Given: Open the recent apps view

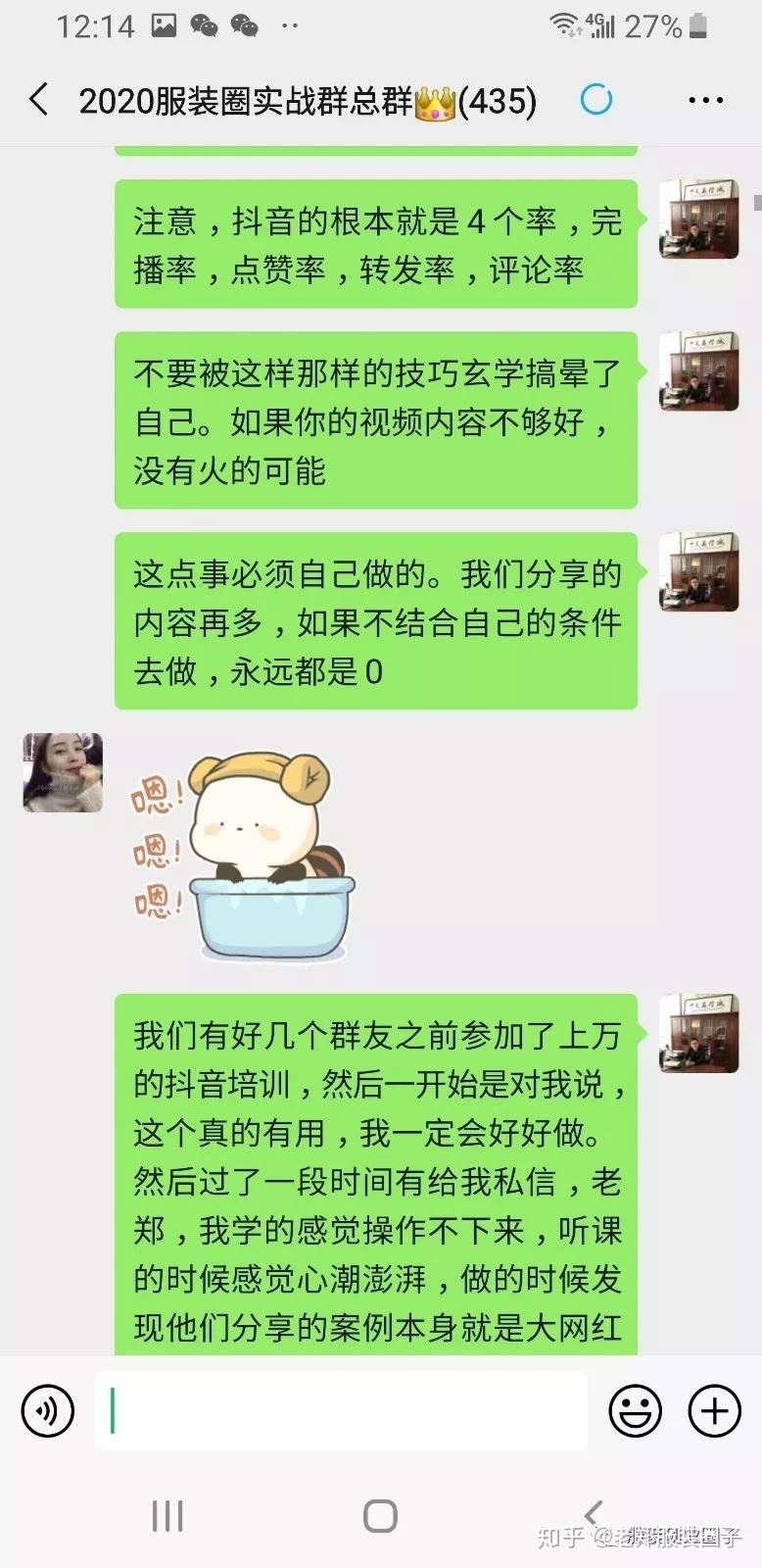Looking at the screenshot, I should point(167,1516).
